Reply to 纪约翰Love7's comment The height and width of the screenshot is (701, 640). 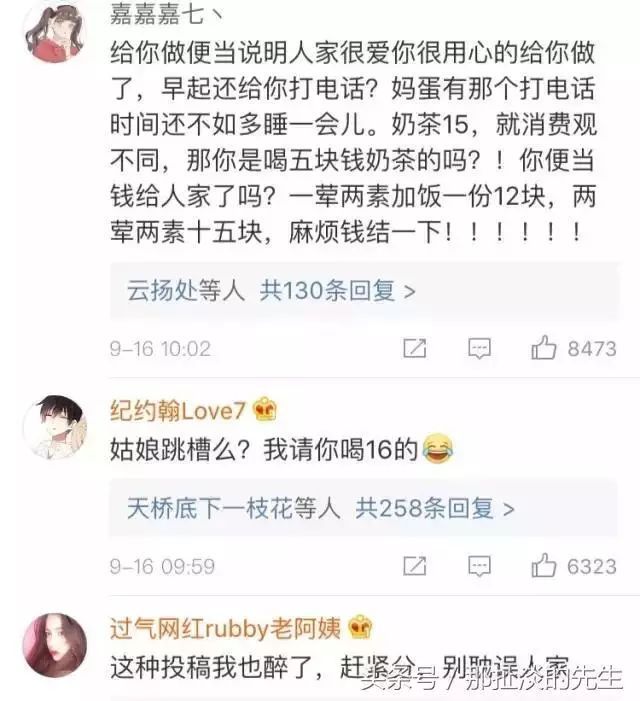(480, 566)
